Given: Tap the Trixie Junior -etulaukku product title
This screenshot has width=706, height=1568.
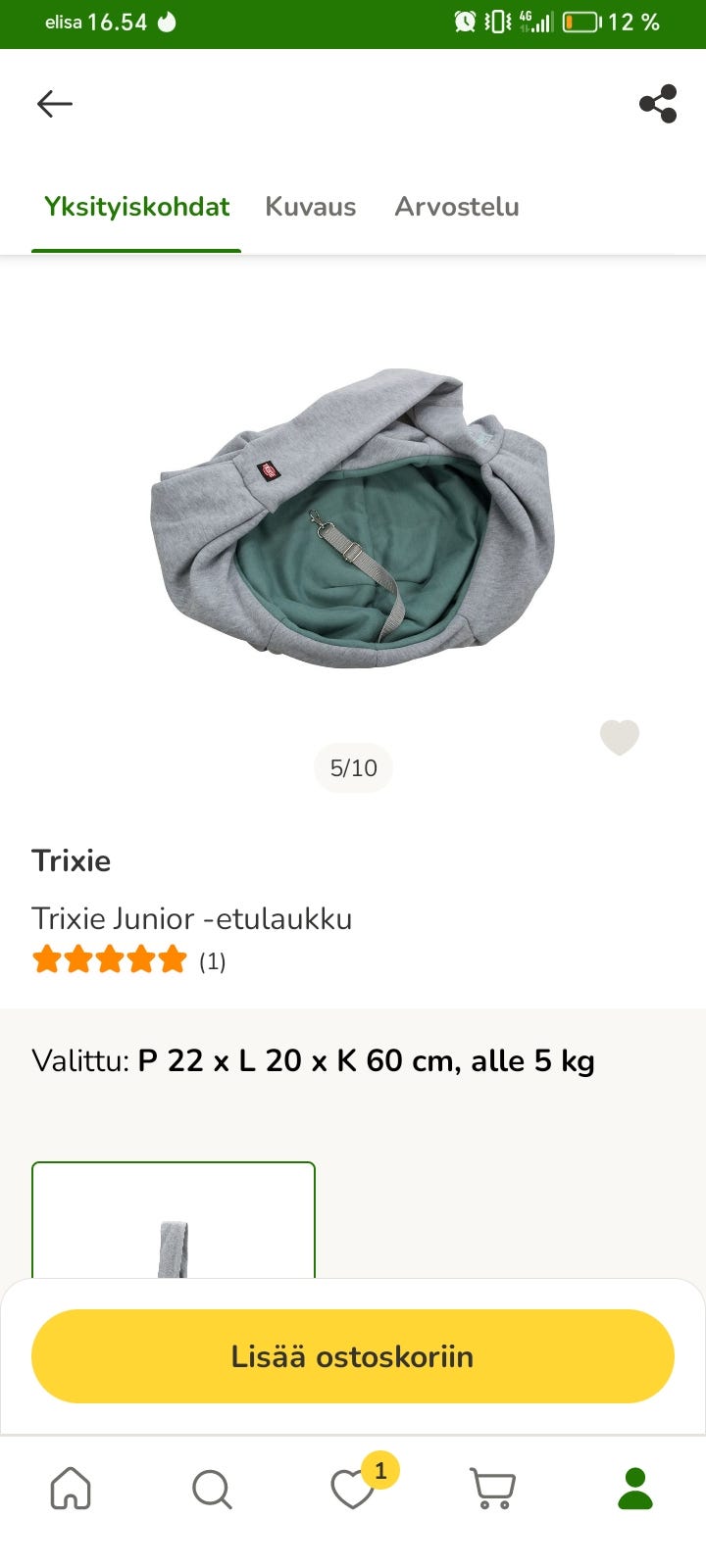Looking at the screenshot, I should click(192, 918).
